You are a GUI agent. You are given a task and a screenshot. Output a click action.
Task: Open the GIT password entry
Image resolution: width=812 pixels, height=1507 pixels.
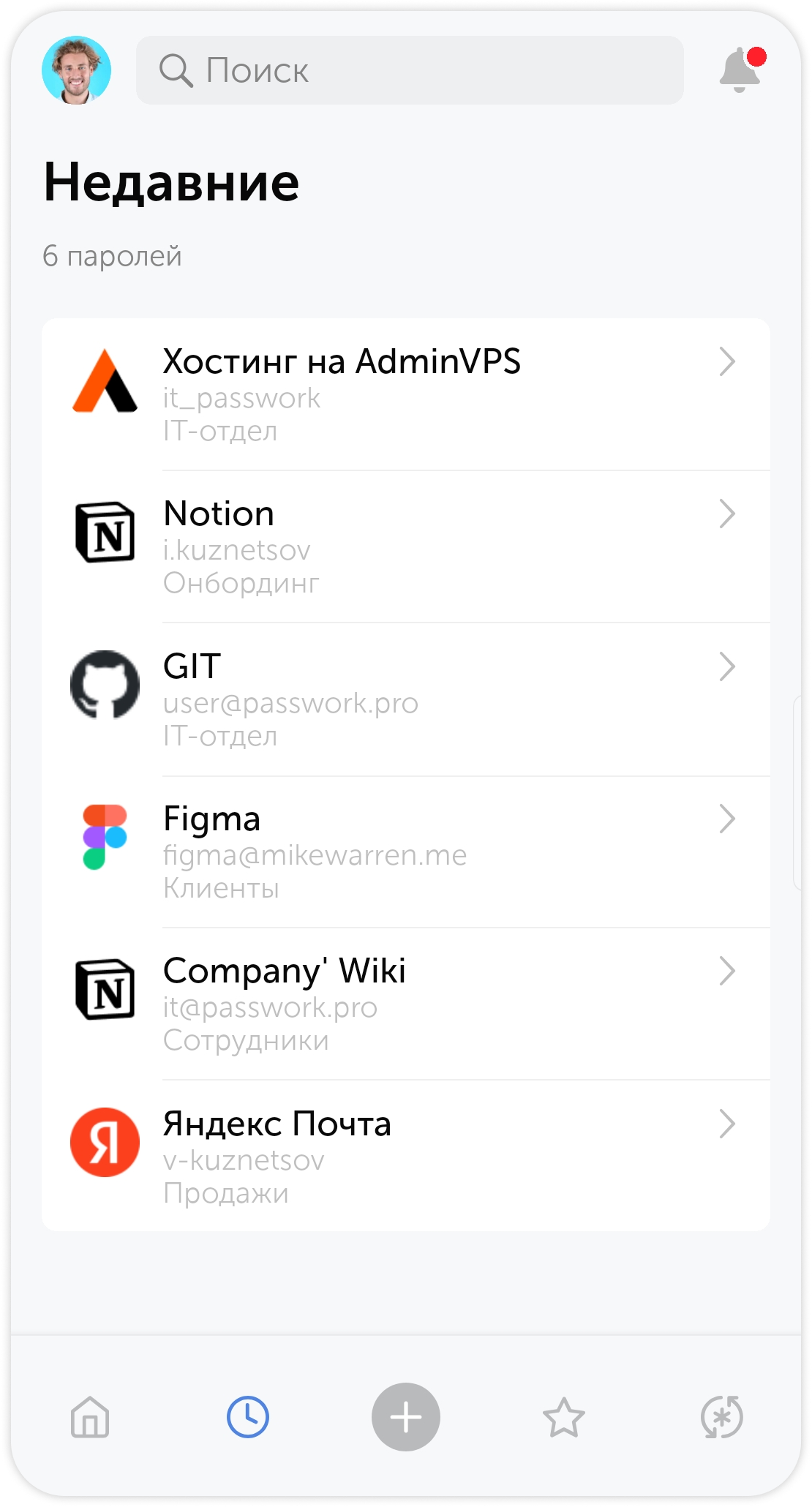click(406, 700)
